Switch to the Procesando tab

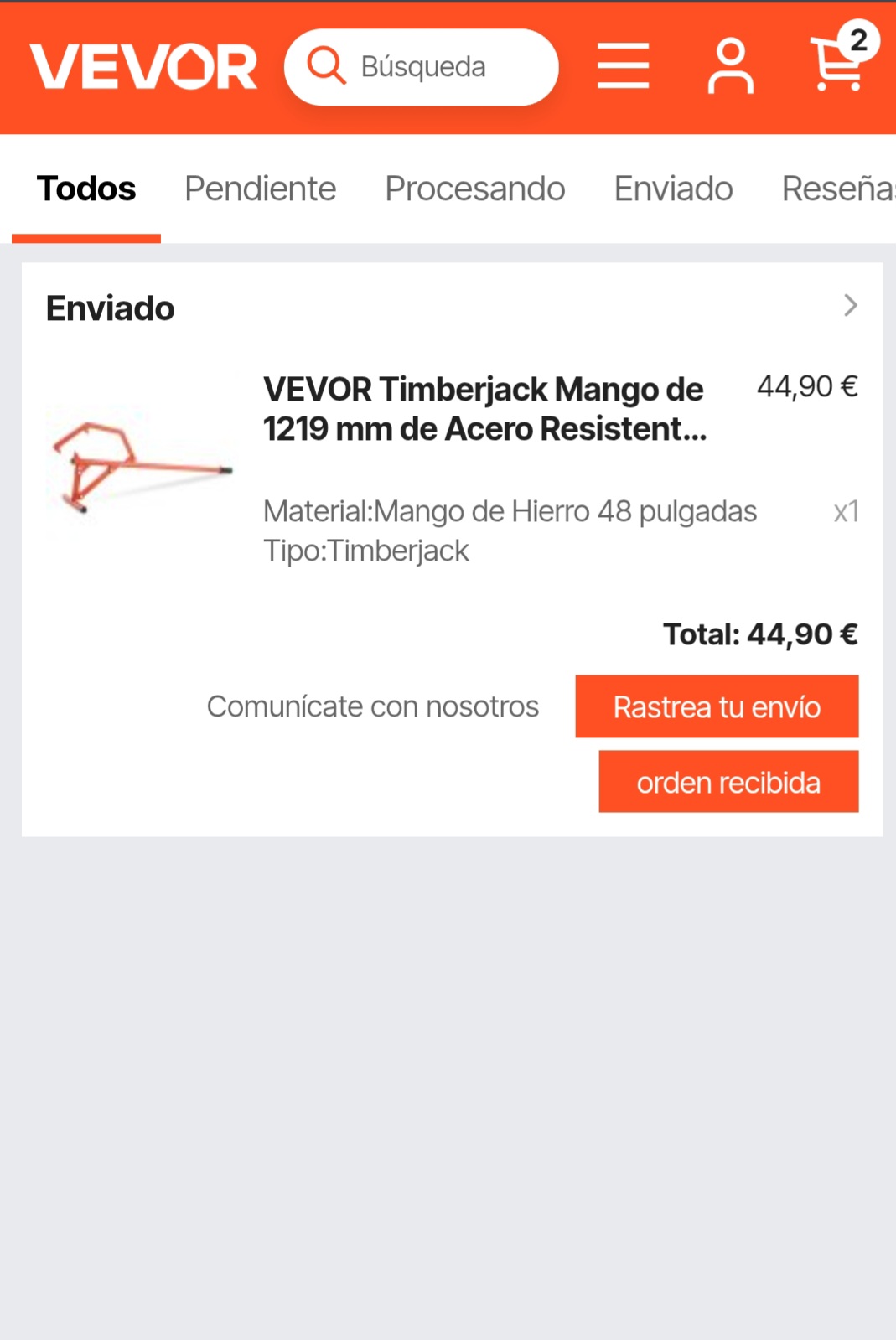(x=474, y=189)
